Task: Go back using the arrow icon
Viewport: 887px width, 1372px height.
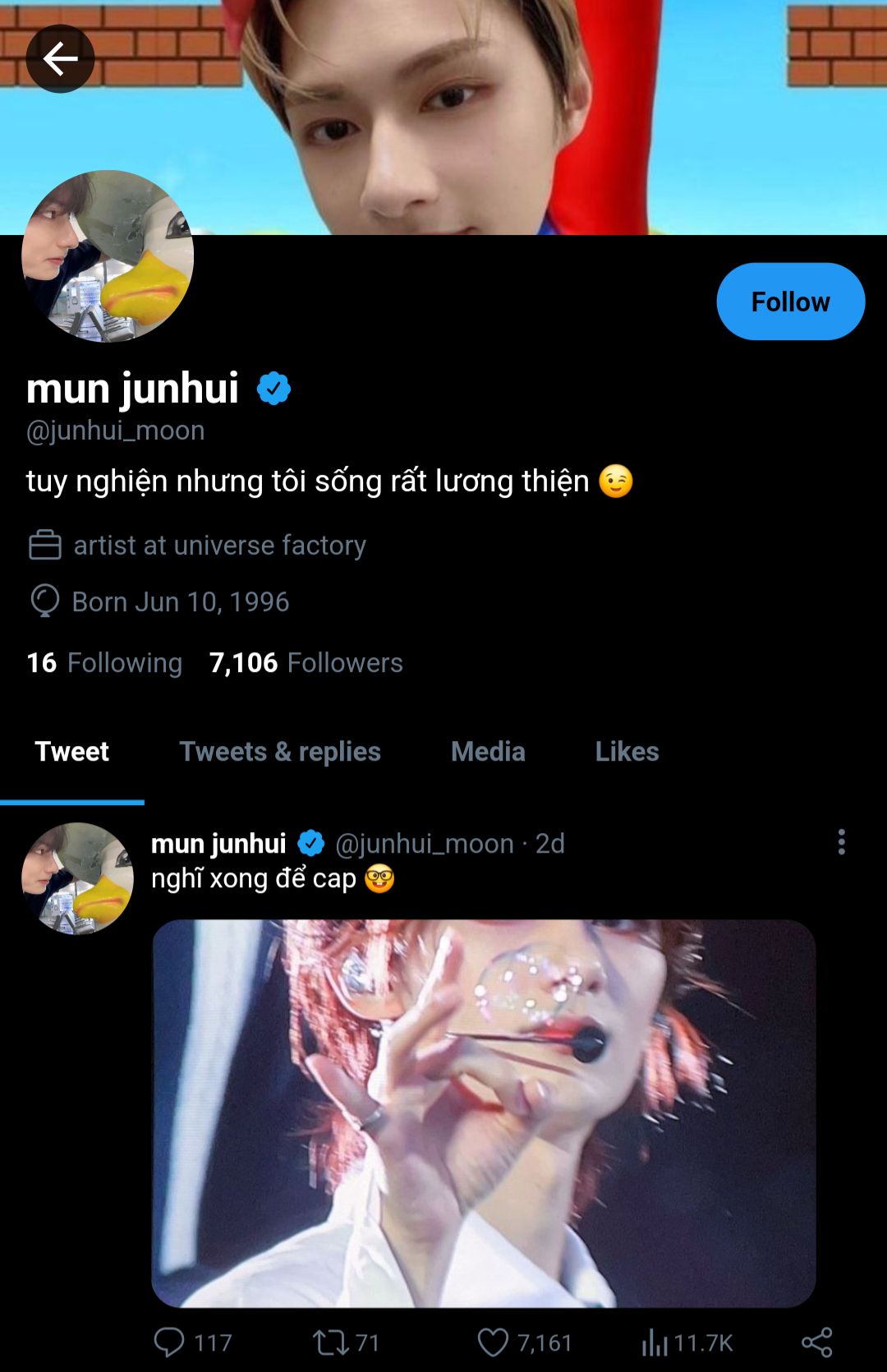Action: [60, 59]
